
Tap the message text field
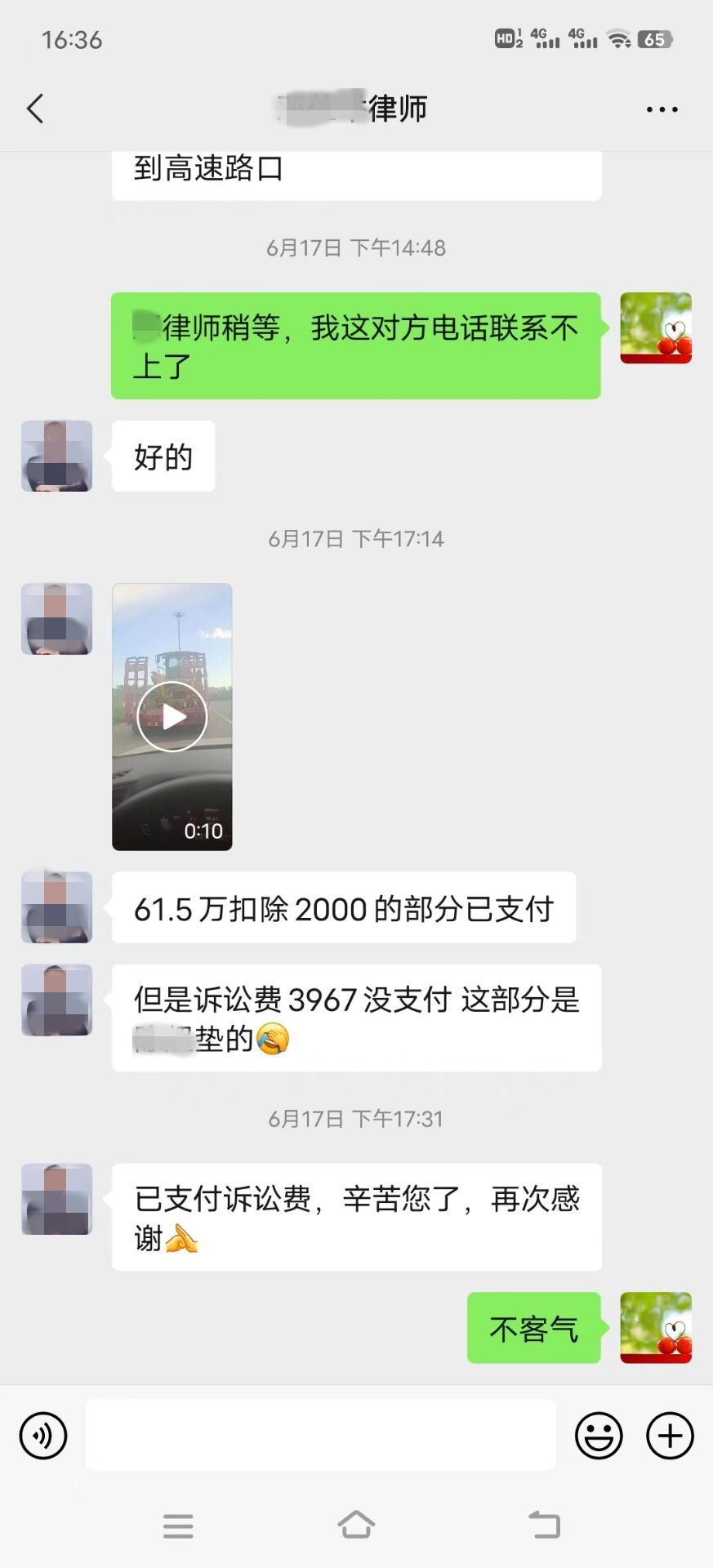[x=320, y=1435]
